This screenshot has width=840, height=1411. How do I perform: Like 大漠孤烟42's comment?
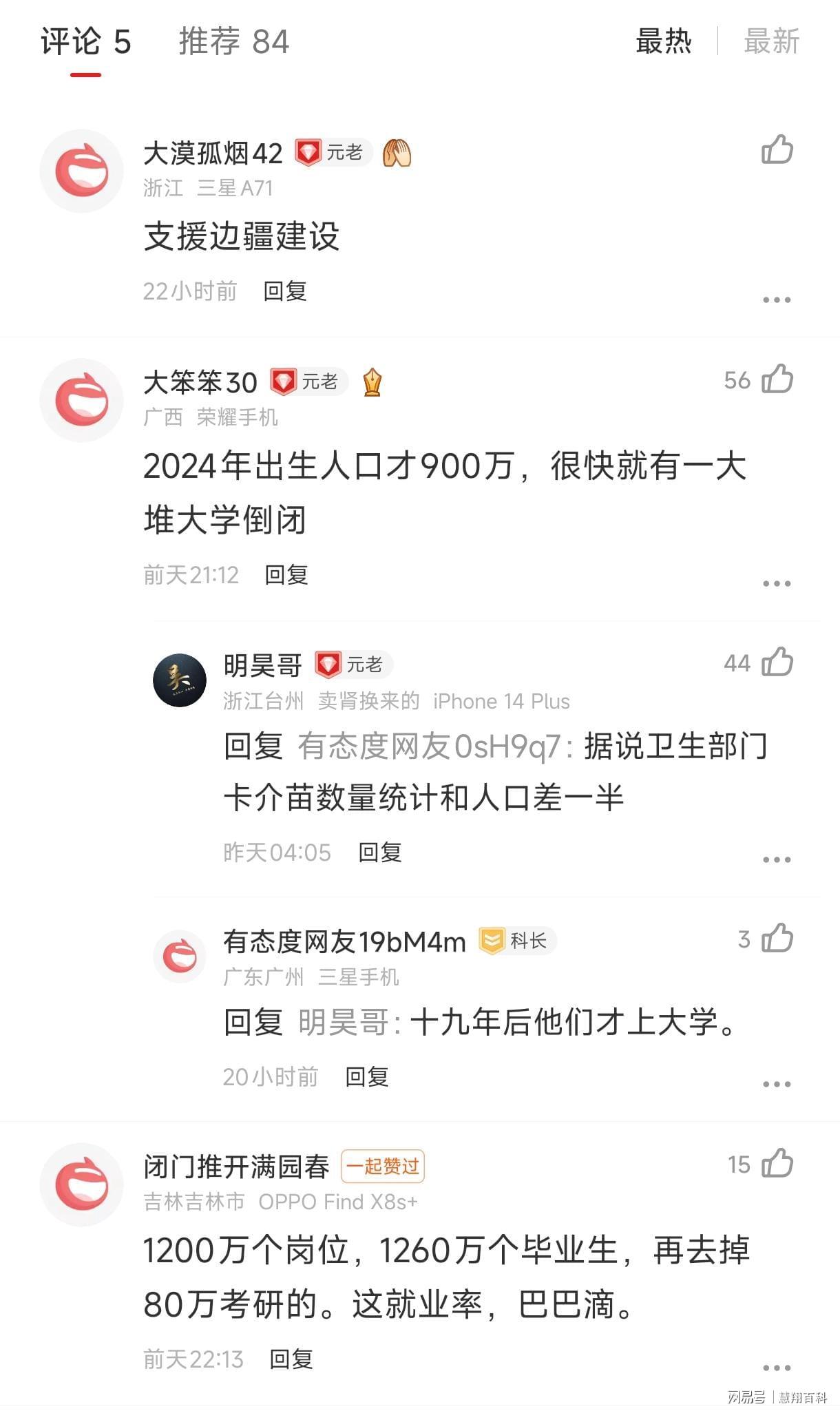click(777, 150)
